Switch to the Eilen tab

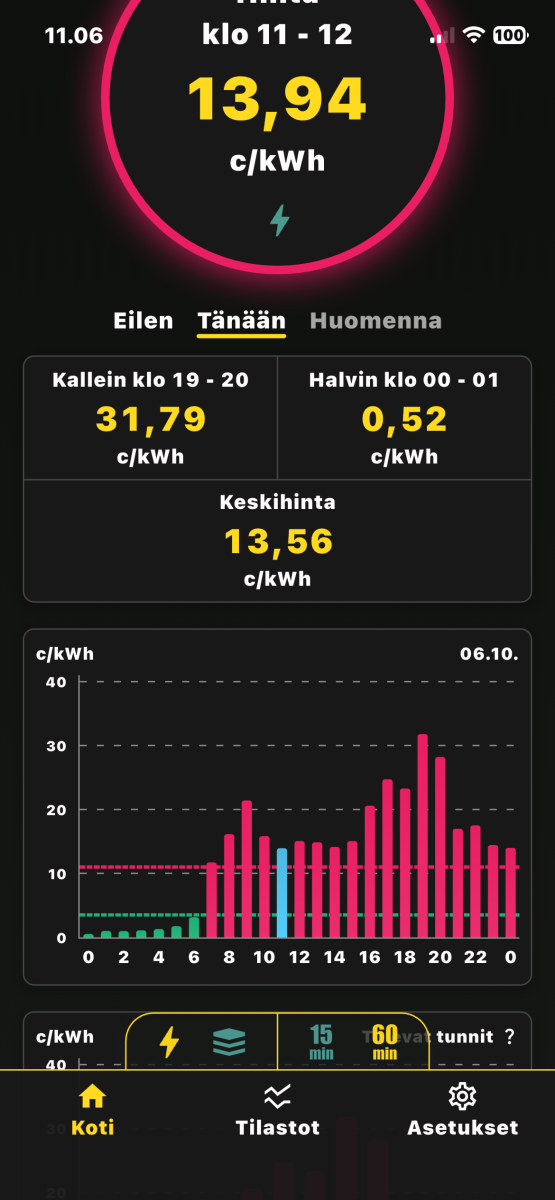143,321
